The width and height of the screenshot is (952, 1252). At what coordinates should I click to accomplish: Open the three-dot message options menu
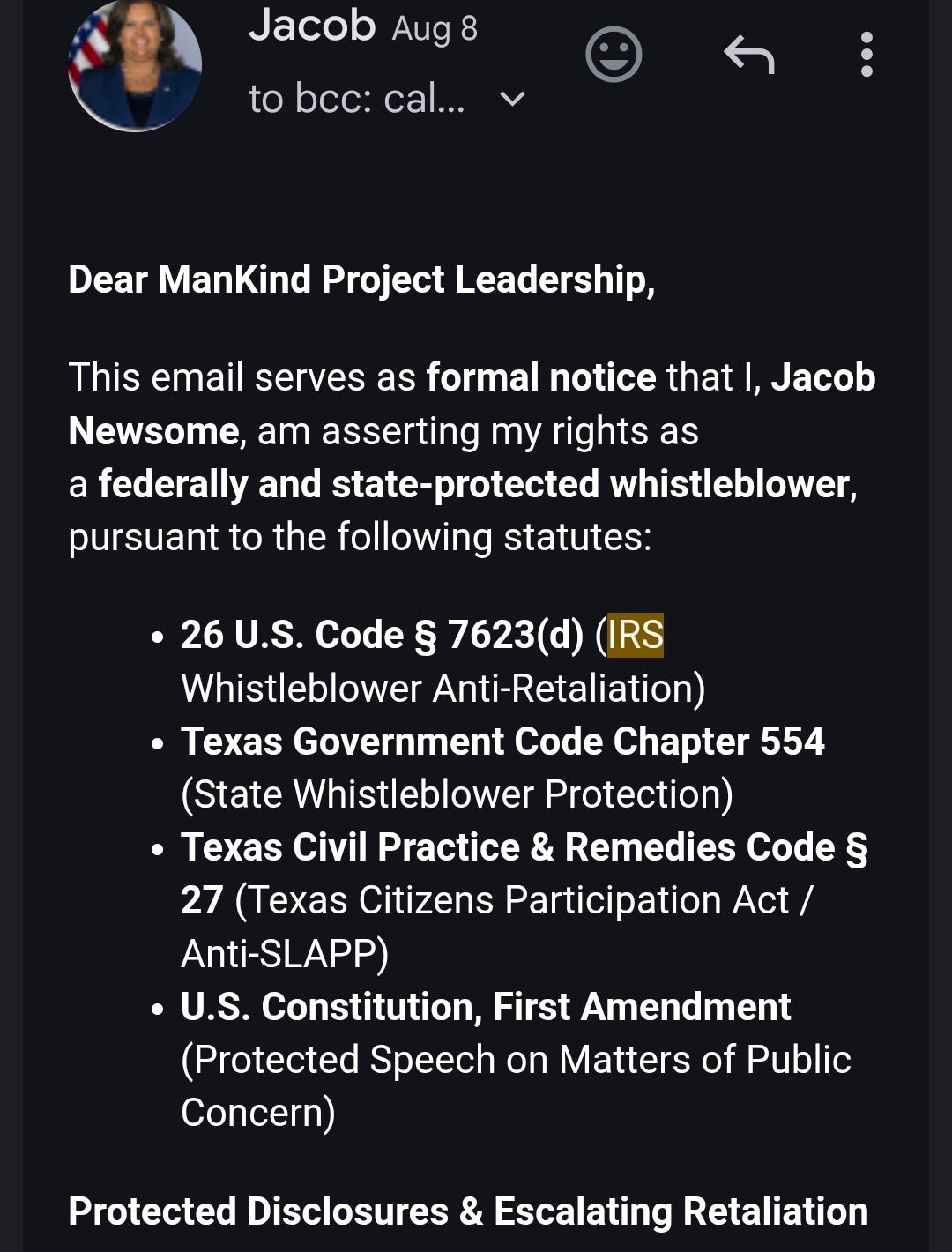click(x=866, y=55)
